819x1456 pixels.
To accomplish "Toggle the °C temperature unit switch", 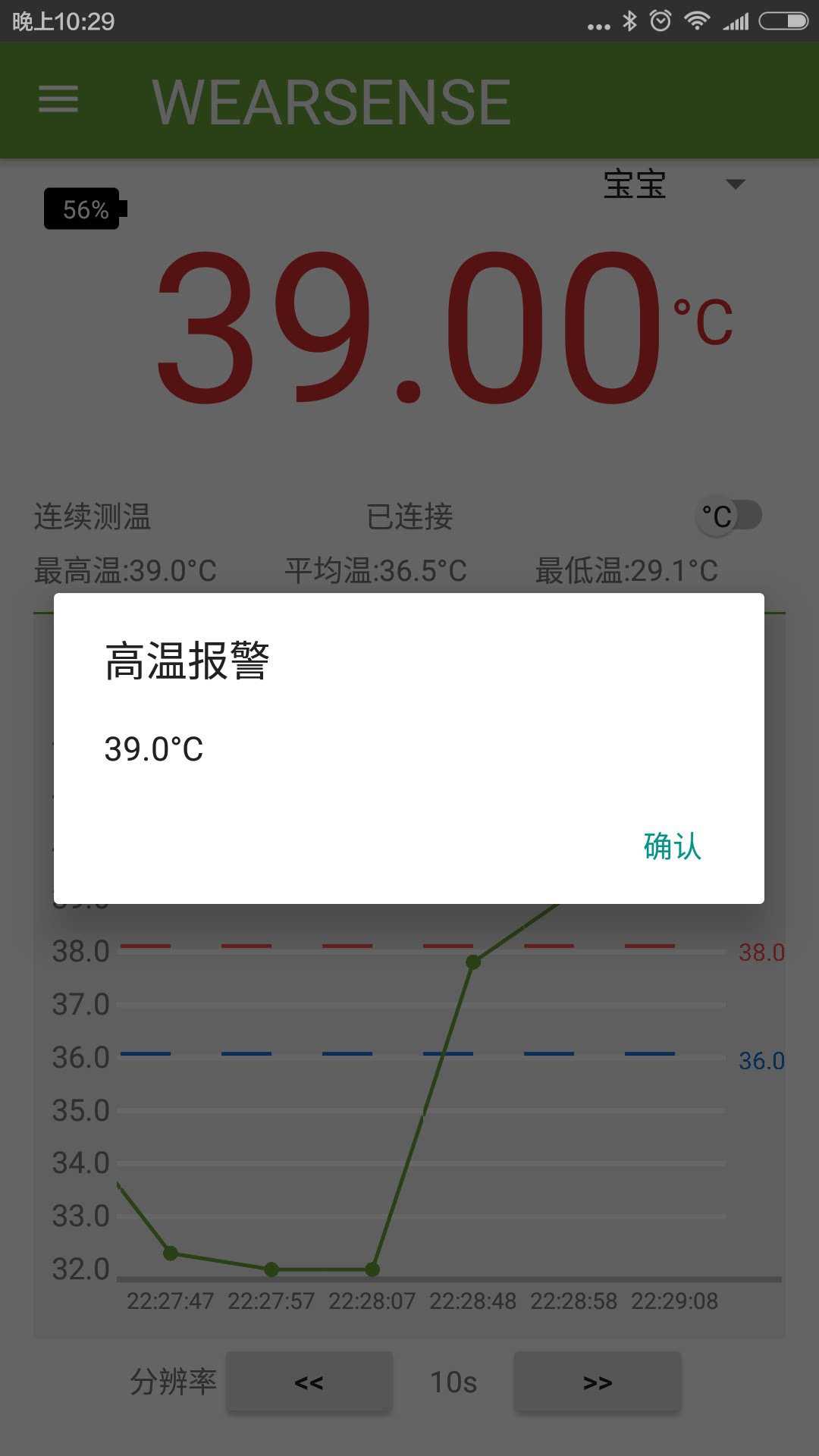I will pos(728,516).
